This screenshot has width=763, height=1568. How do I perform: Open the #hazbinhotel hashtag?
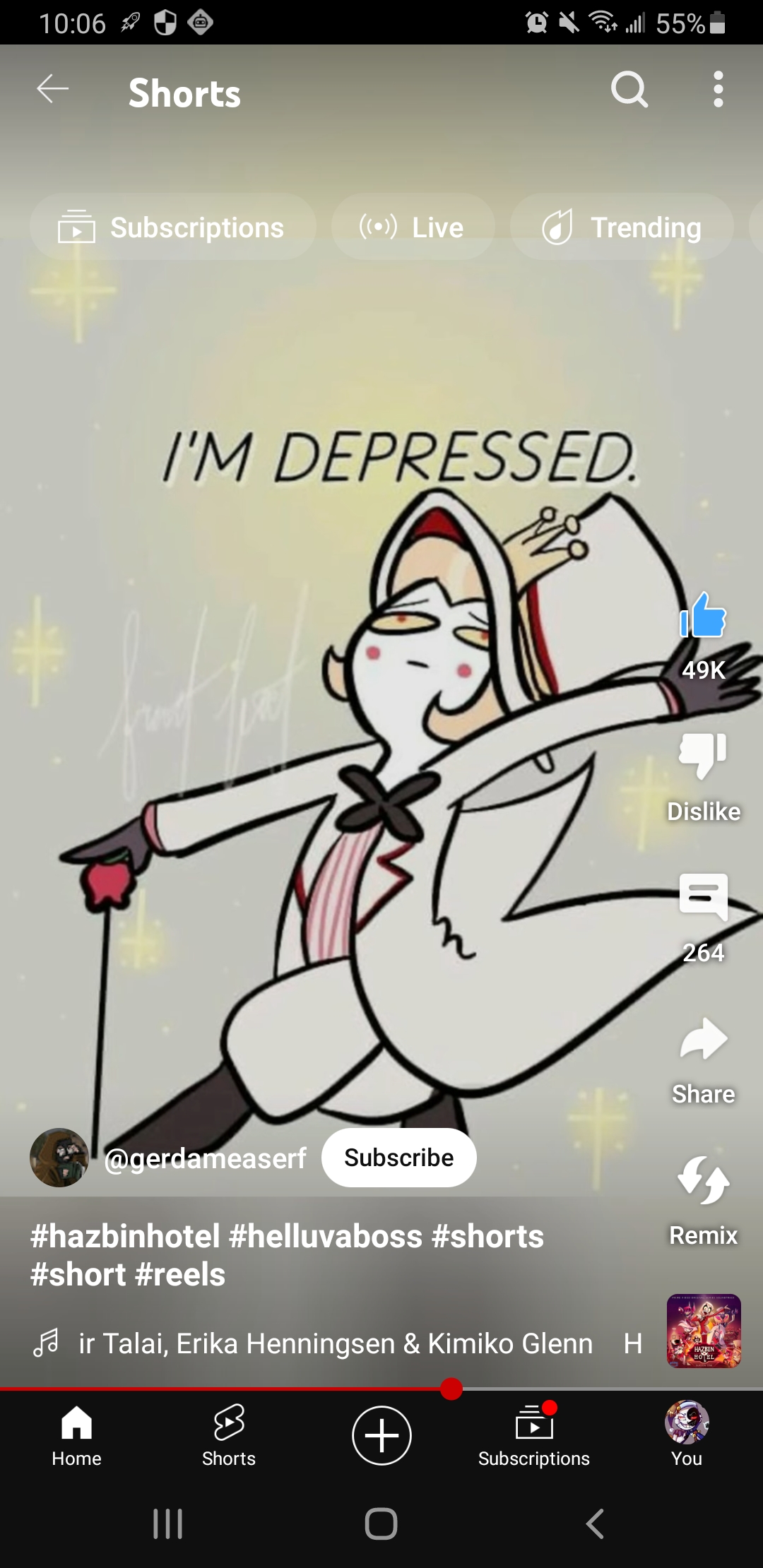coord(125,1236)
